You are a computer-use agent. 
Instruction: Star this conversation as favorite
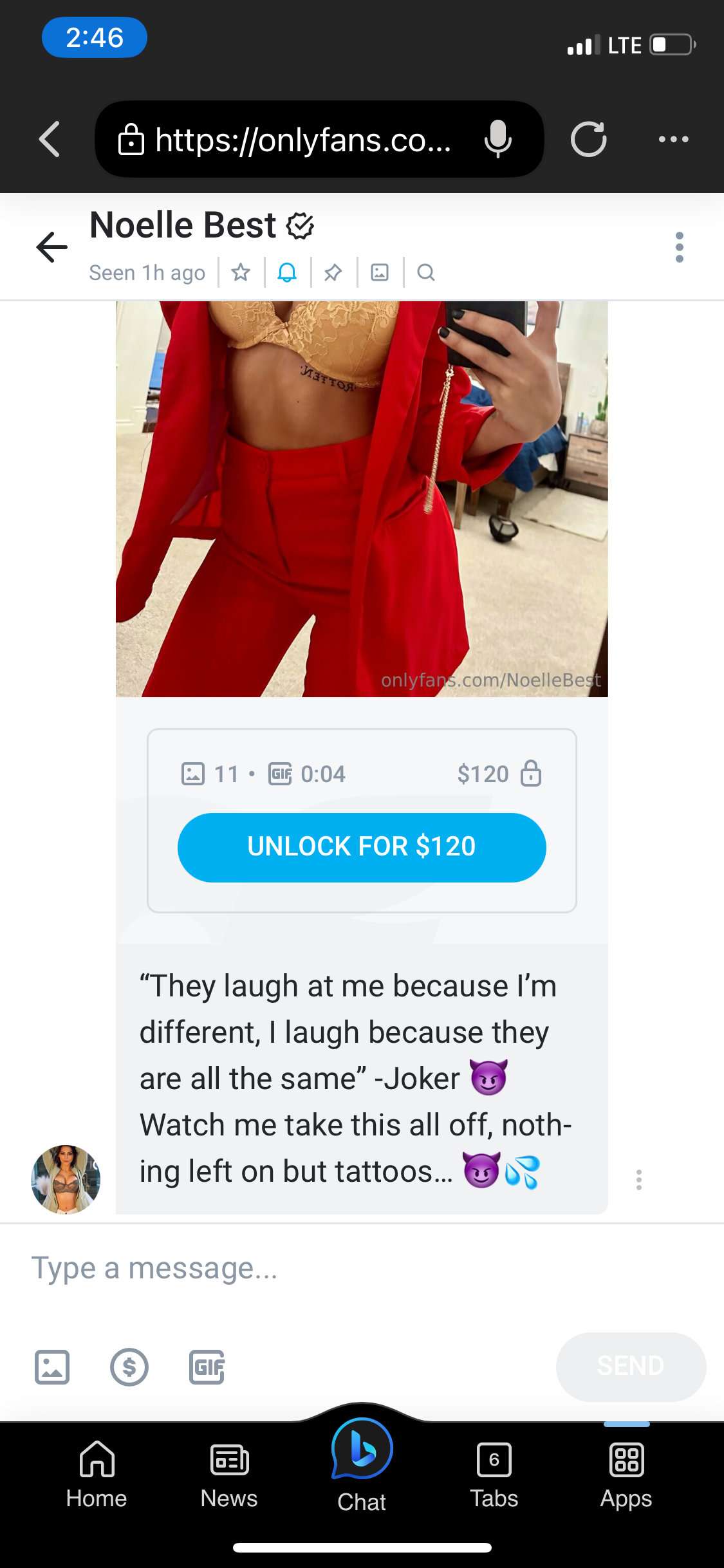241,273
